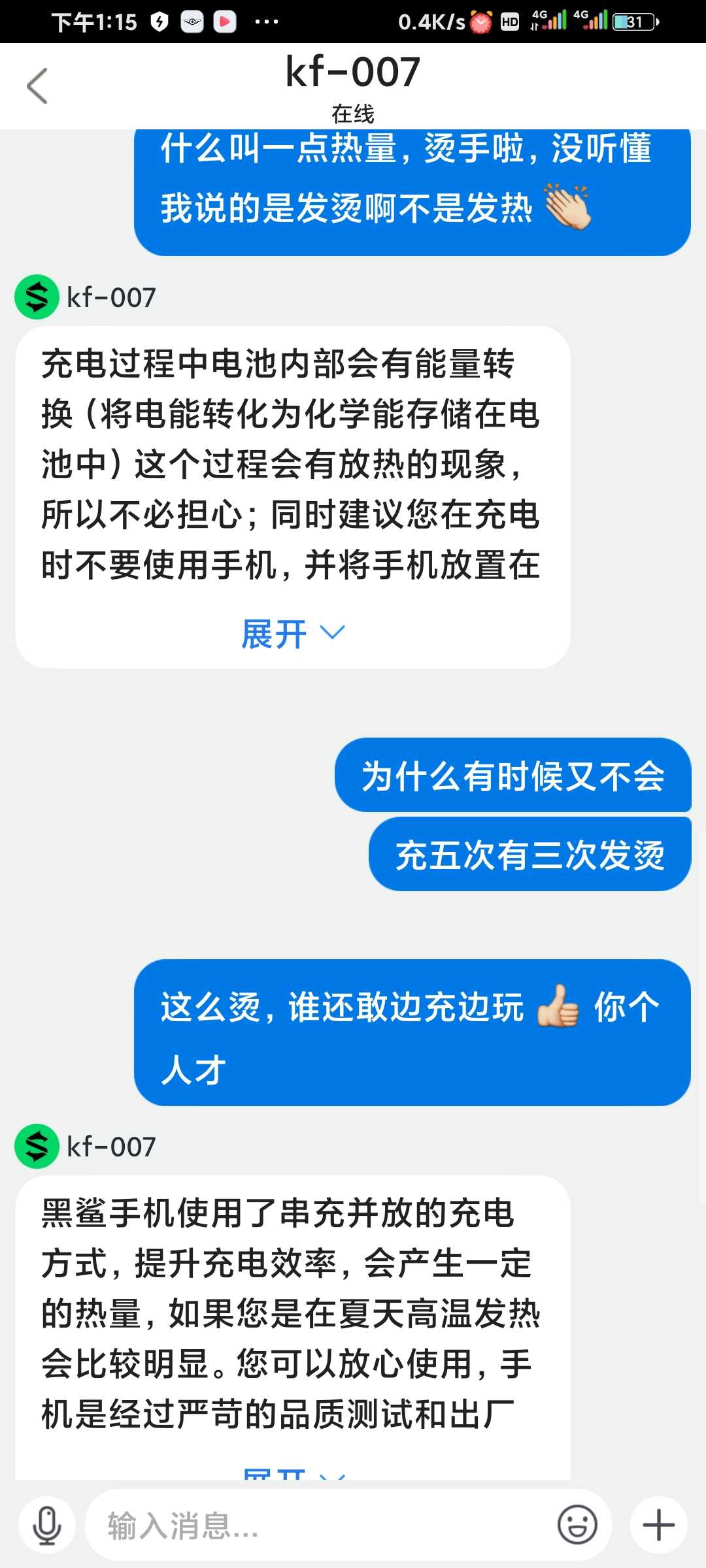The width and height of the screenshot is (706, 1568).
Task: Focus the message input field
Action: [320, 1526]
